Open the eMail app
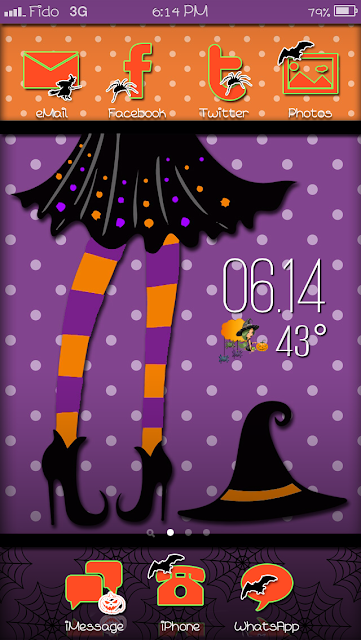Screen dimensions: 361x640 pos(51,76)
